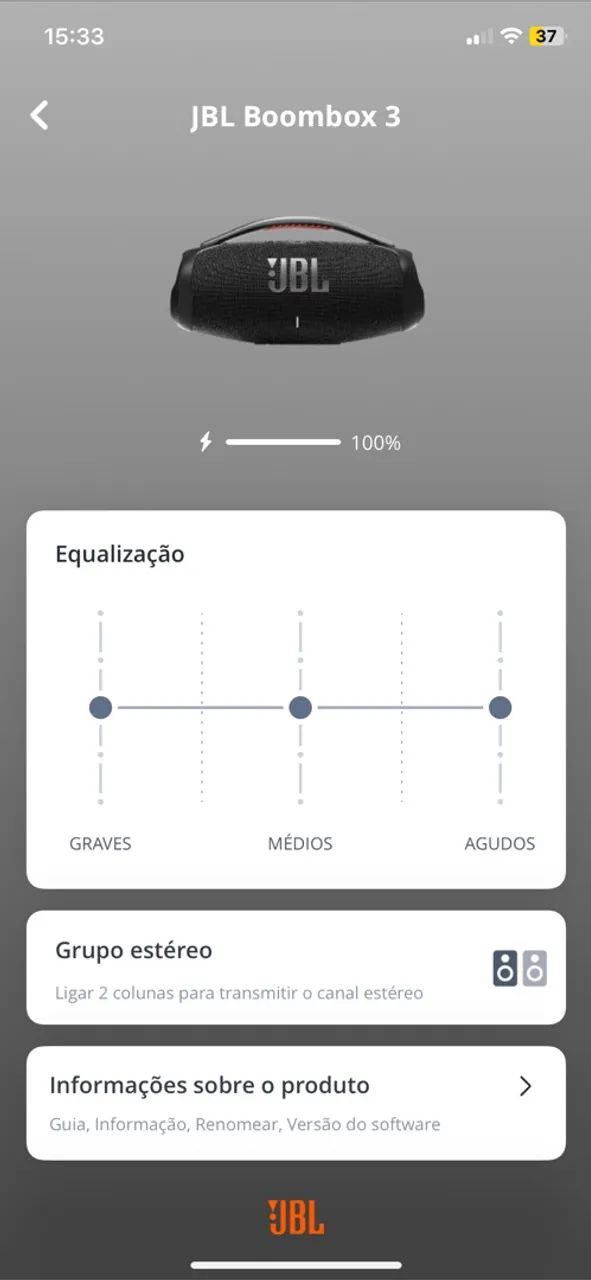Go back using the arrow icon

click(x=39, y=116)
